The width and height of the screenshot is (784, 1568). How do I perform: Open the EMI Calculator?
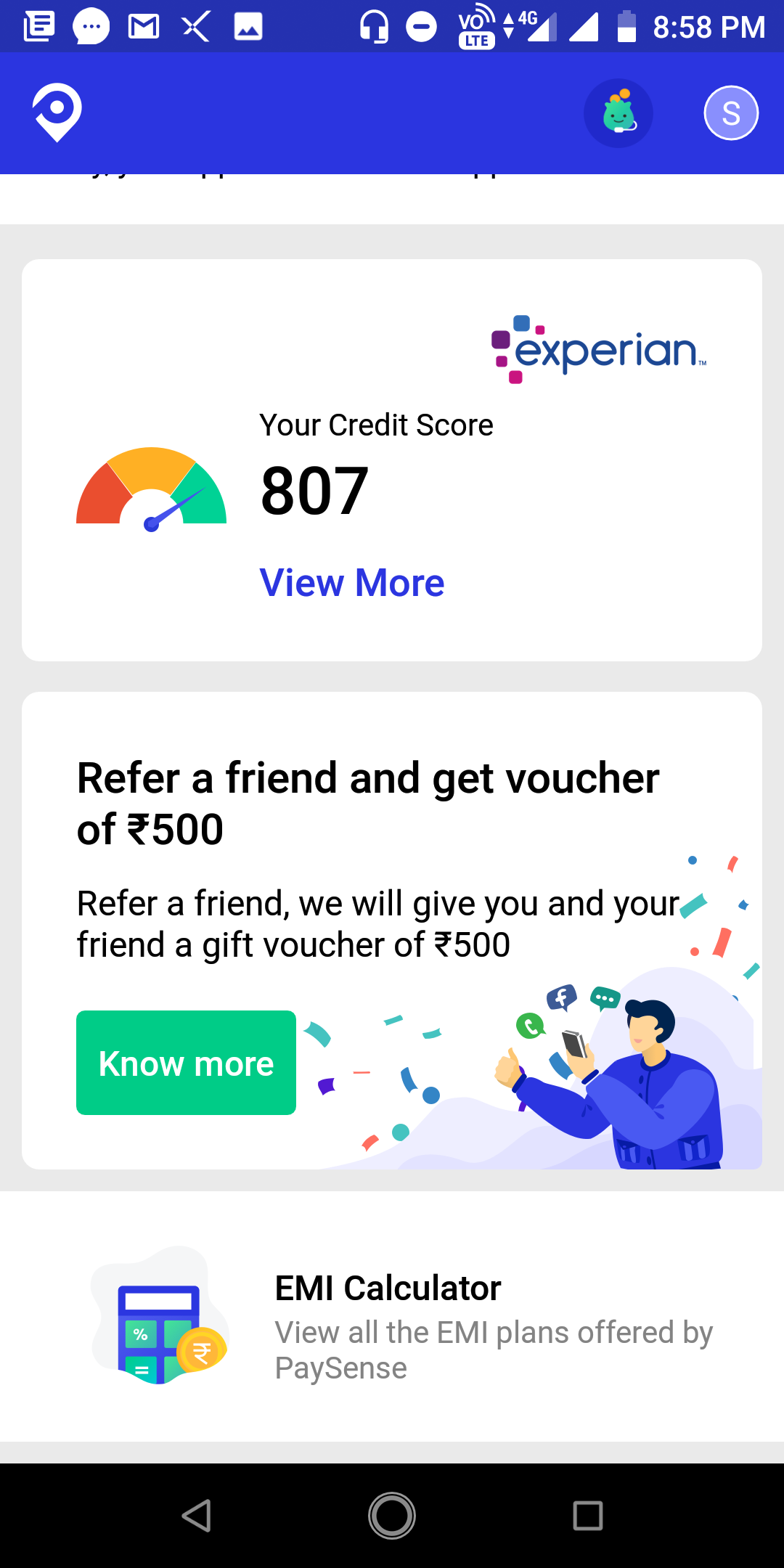[x=392, y=1316]
